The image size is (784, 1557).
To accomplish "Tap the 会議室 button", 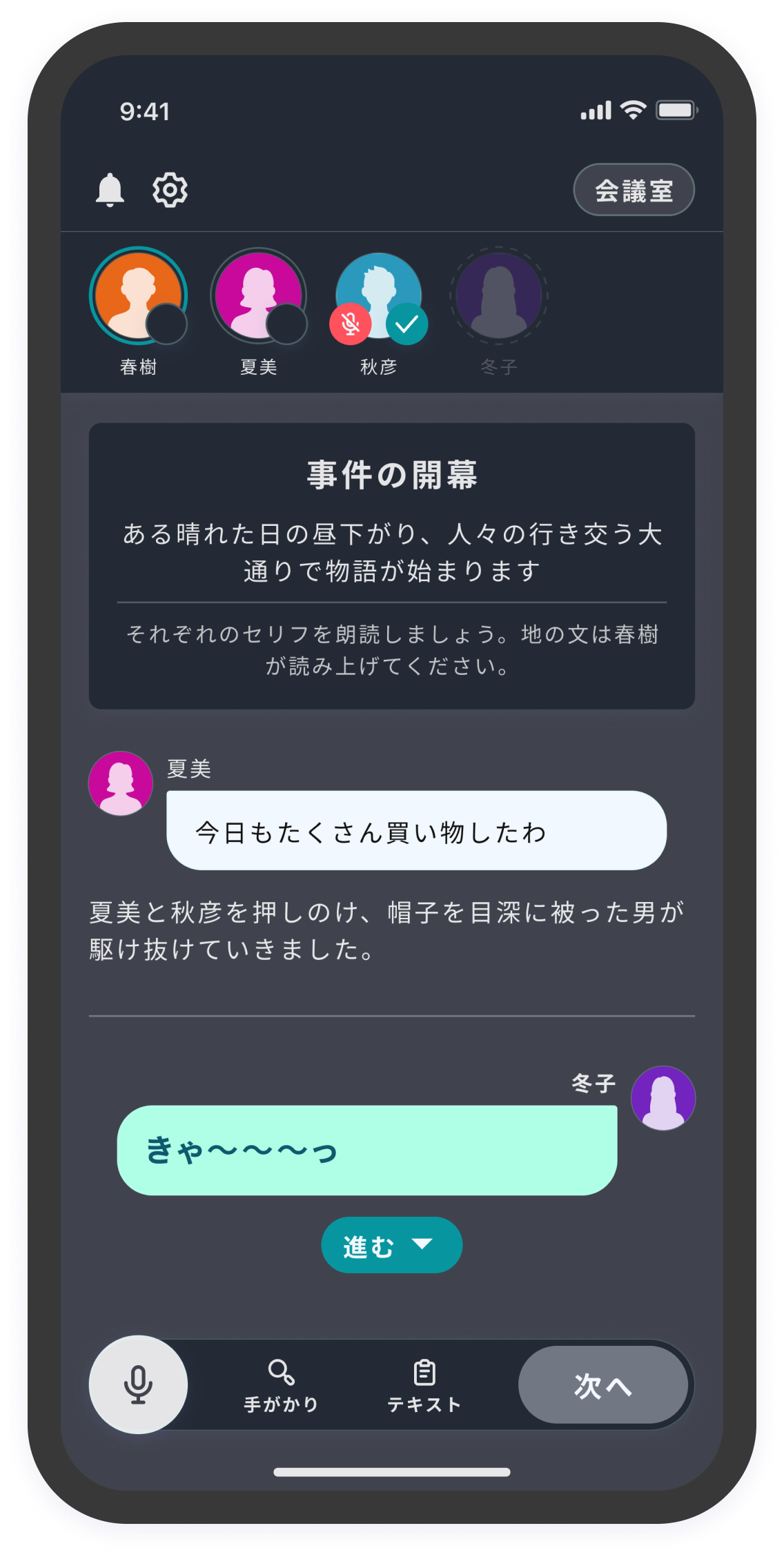I will (x=634, y=190).
